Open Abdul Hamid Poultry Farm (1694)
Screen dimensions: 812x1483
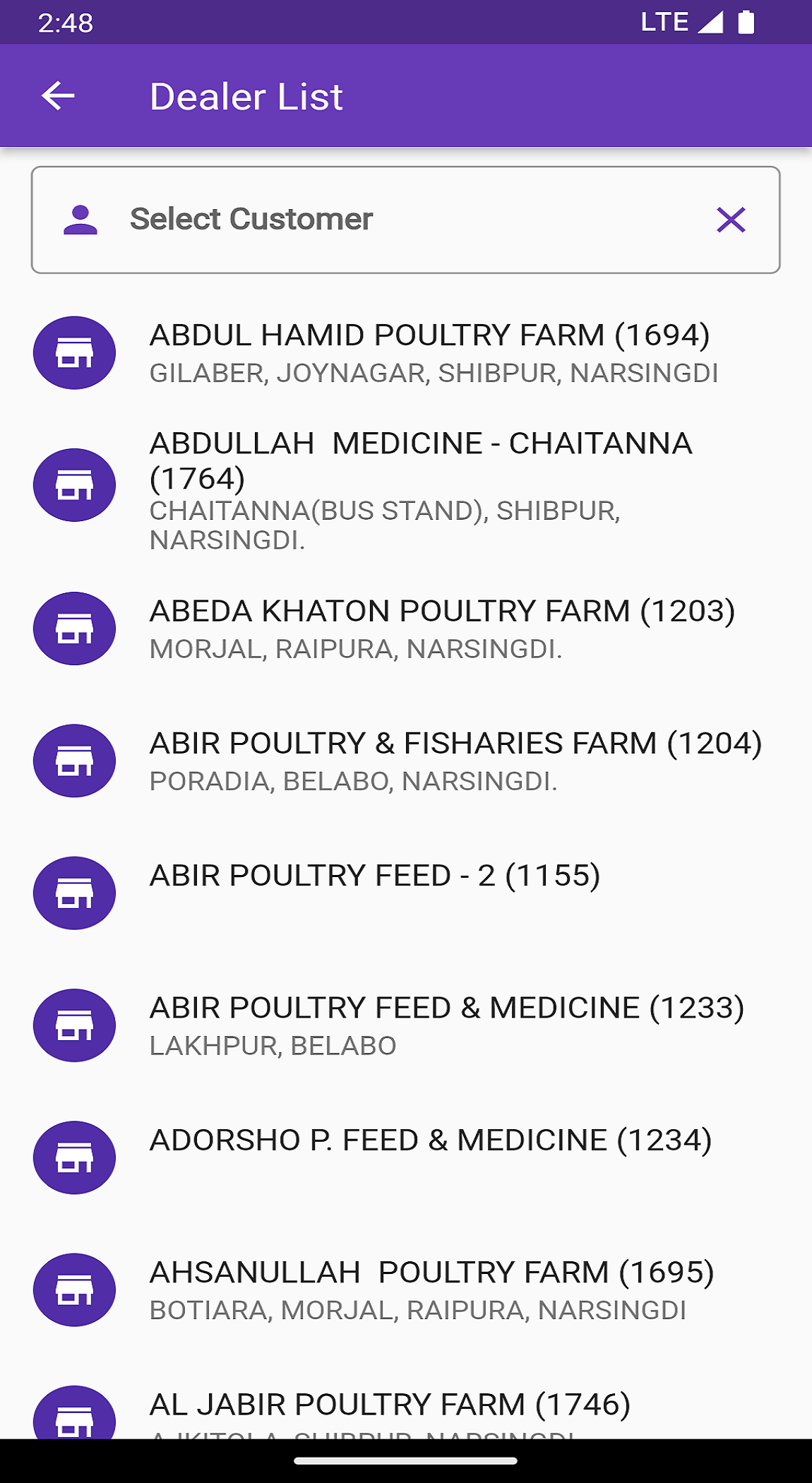coord(429,352)
